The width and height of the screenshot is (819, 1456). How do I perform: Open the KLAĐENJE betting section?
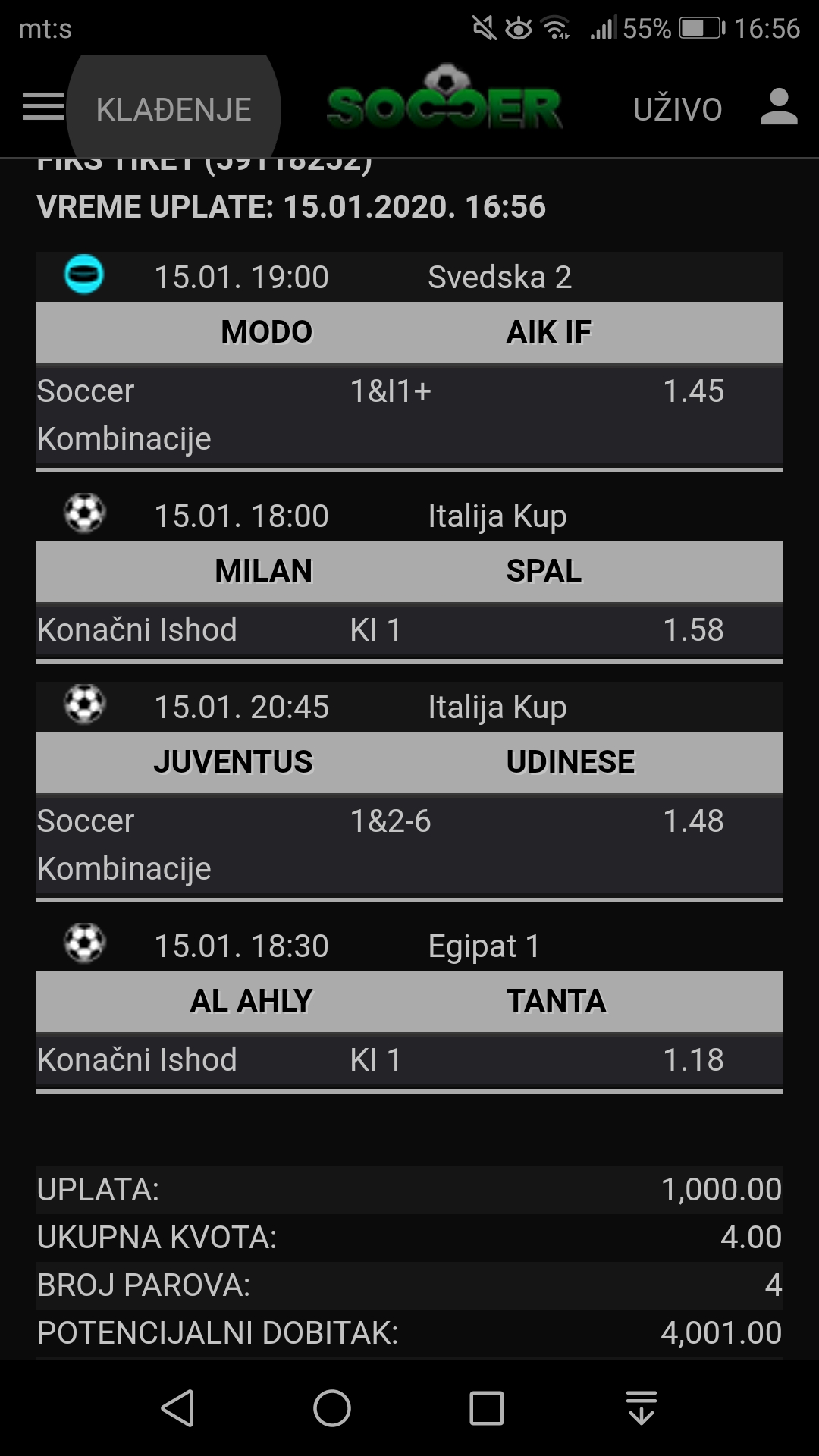pos(174,109)
